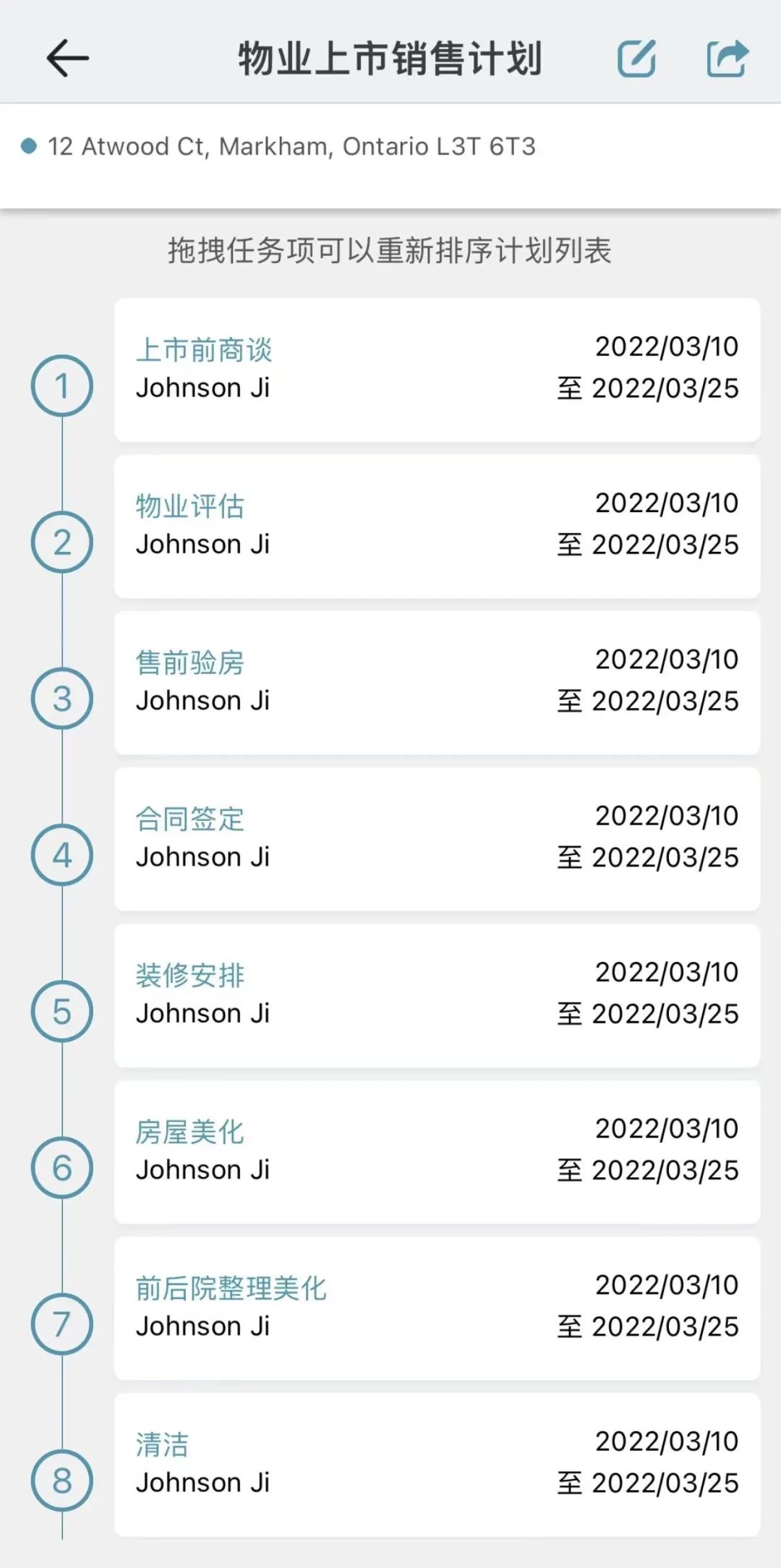Share the listing sales plan
The image size is (781, 1568).
click(727, 59)
